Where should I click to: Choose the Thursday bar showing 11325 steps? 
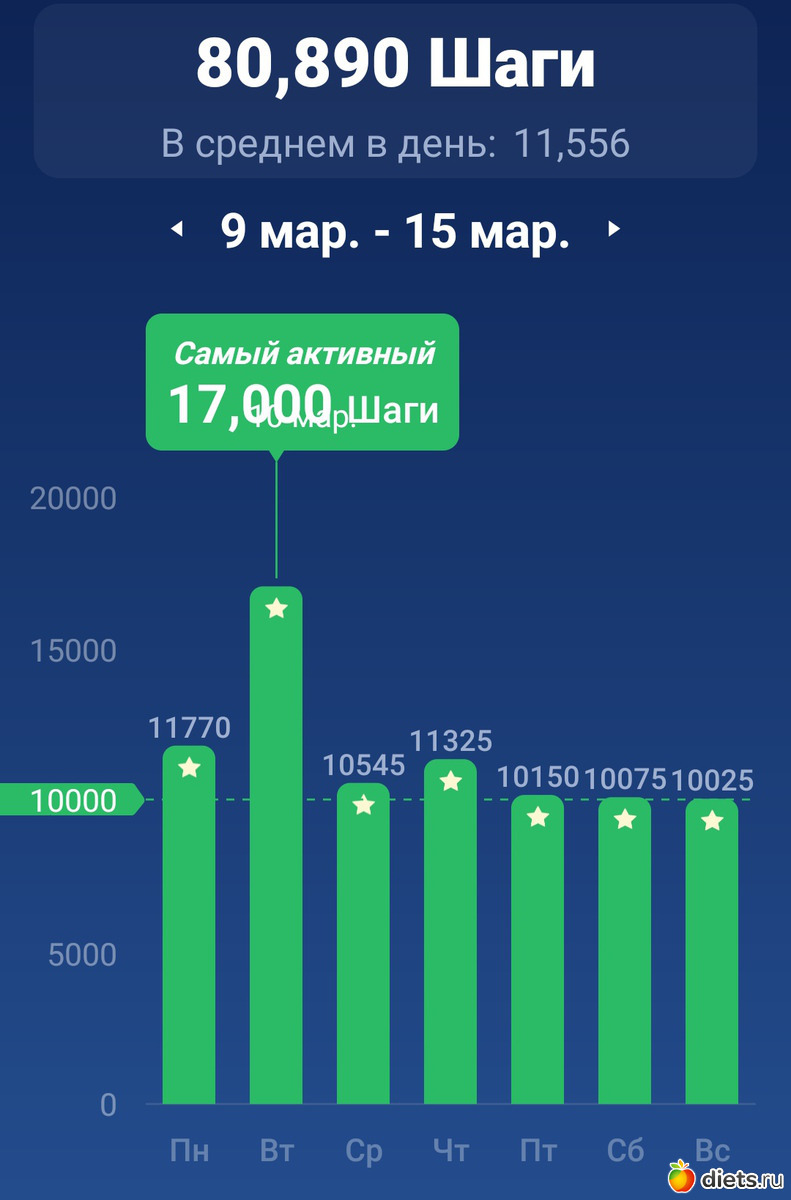[450, 932]
